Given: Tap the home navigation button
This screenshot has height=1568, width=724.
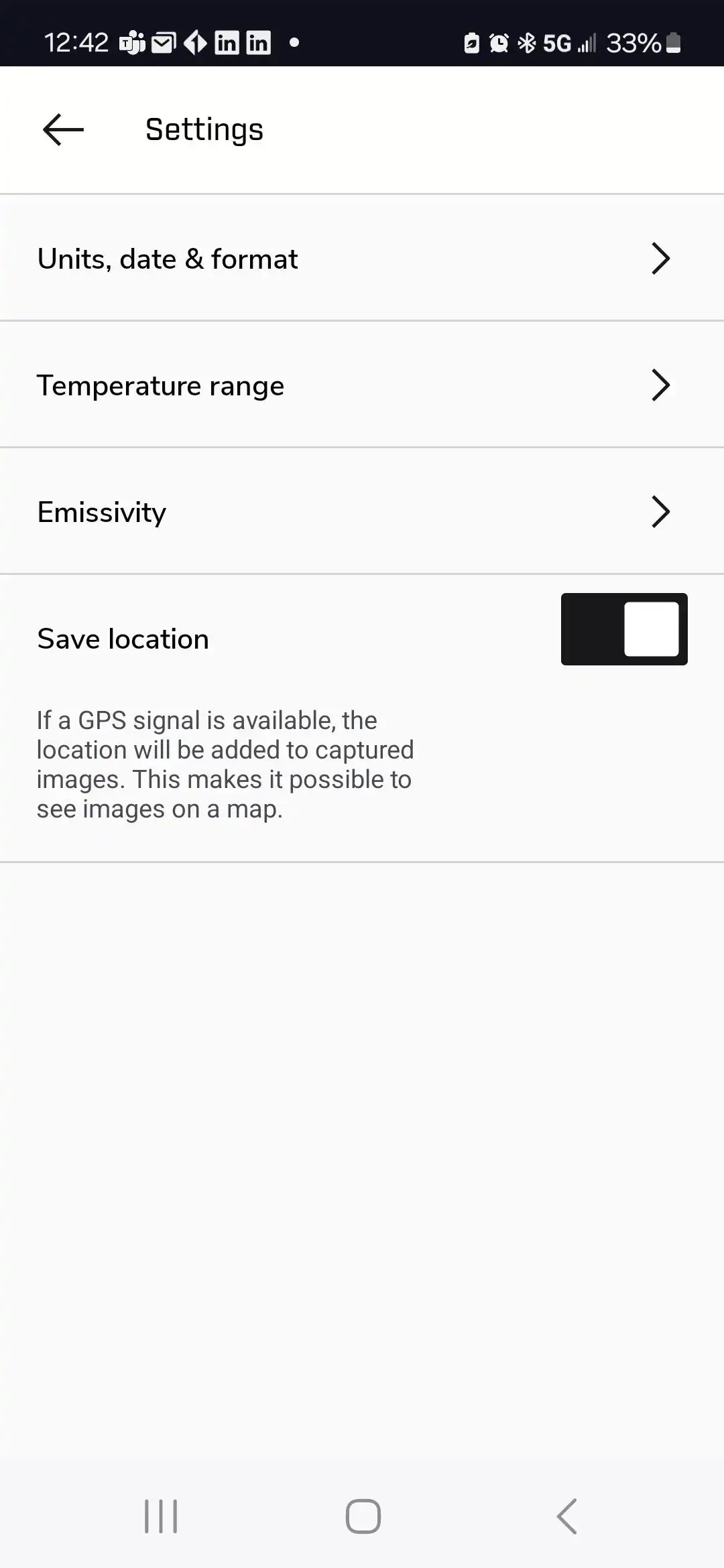Looking at the screenshot, I should (x=362, y=1516).
